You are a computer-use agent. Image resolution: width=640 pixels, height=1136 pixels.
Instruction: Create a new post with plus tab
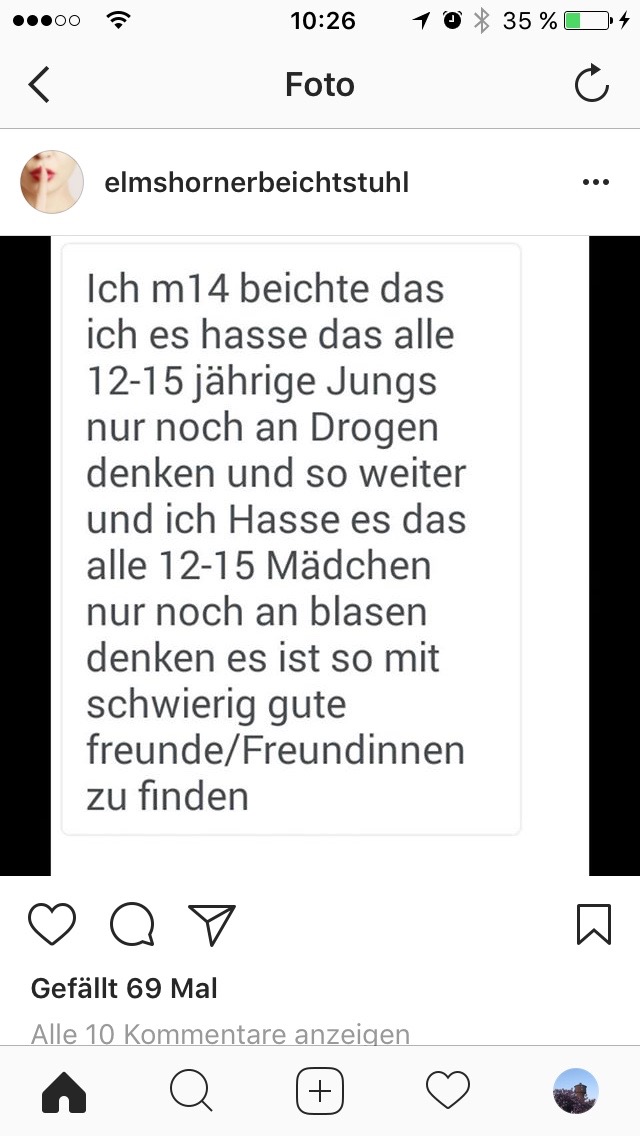click(x=320, y=1090)
